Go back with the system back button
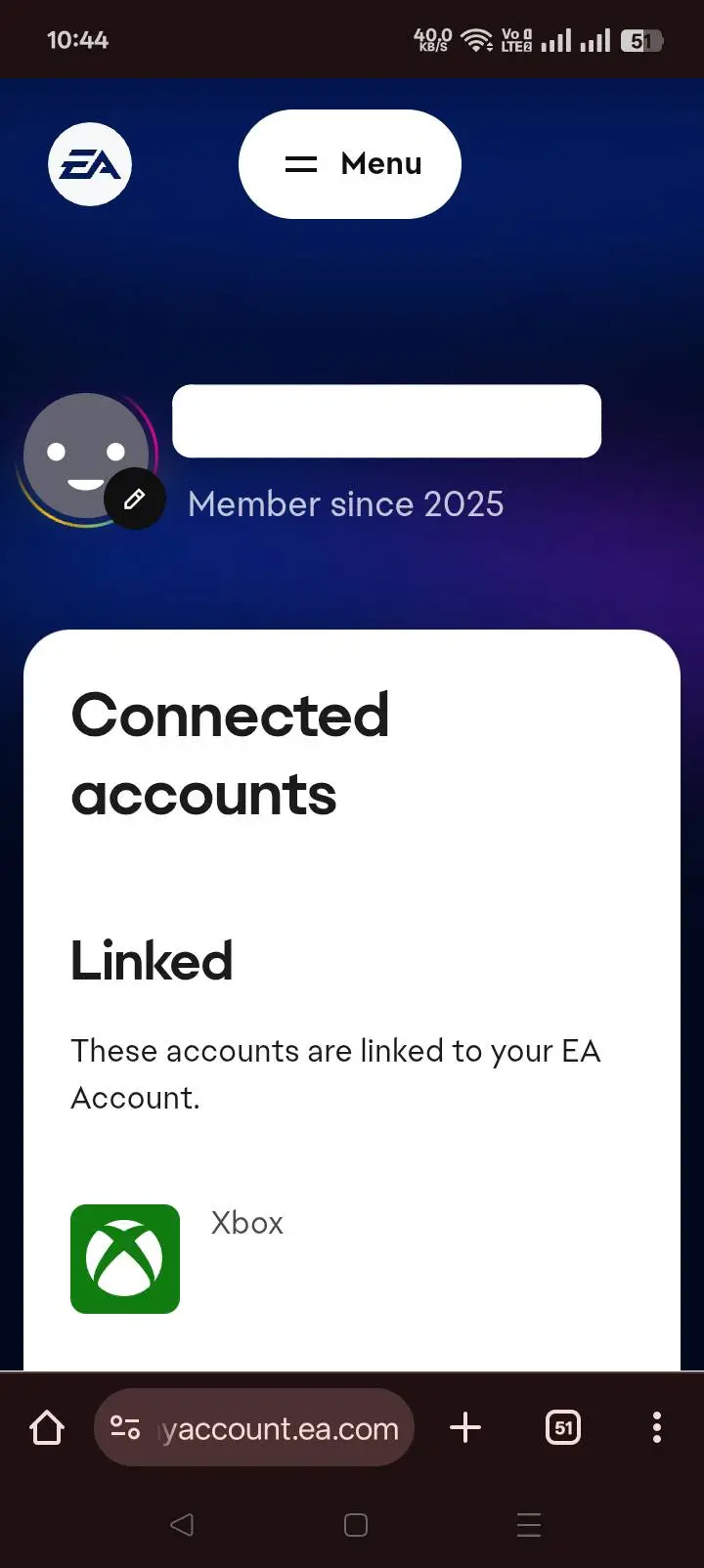 click(182, 1525)
